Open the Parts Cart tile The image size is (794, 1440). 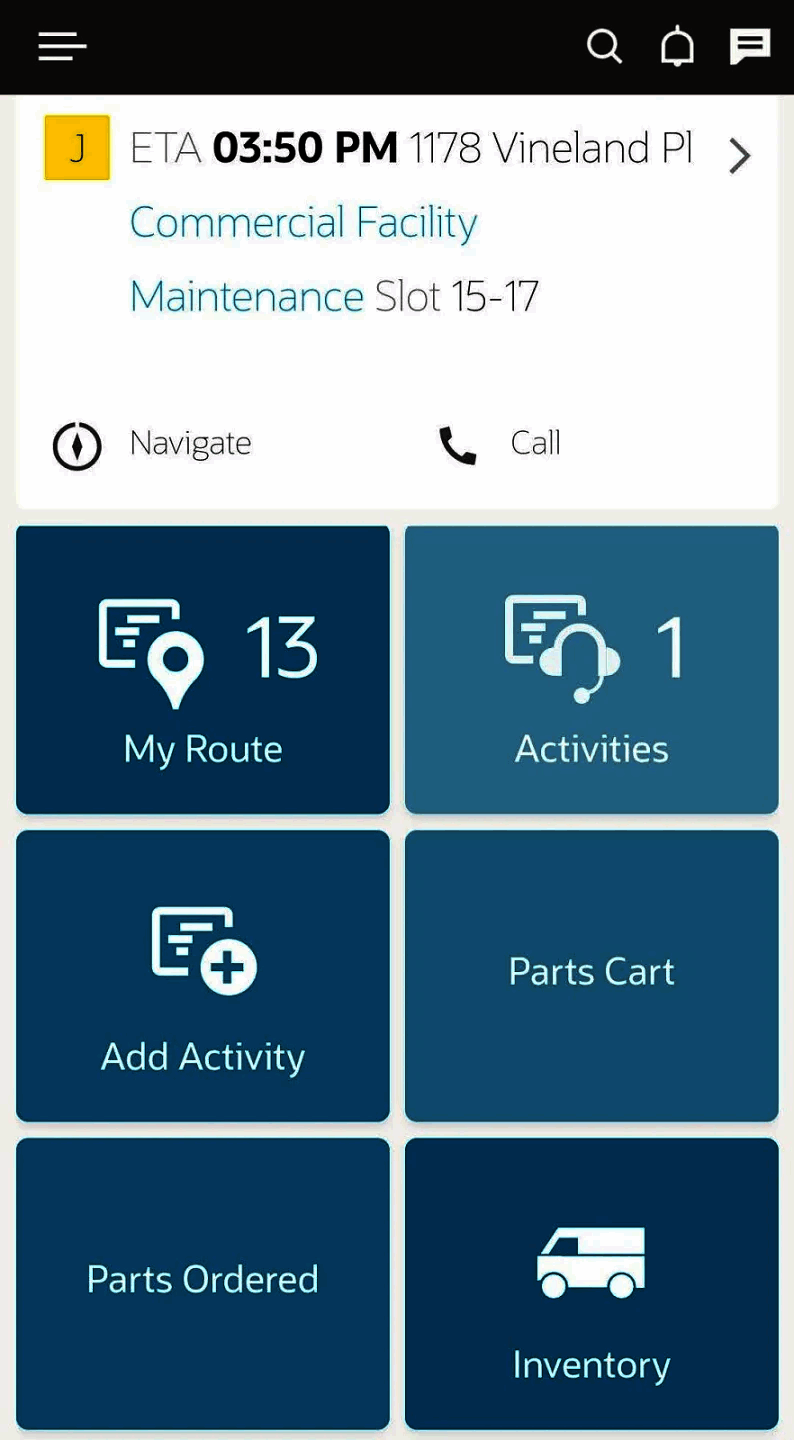[591, 976]
